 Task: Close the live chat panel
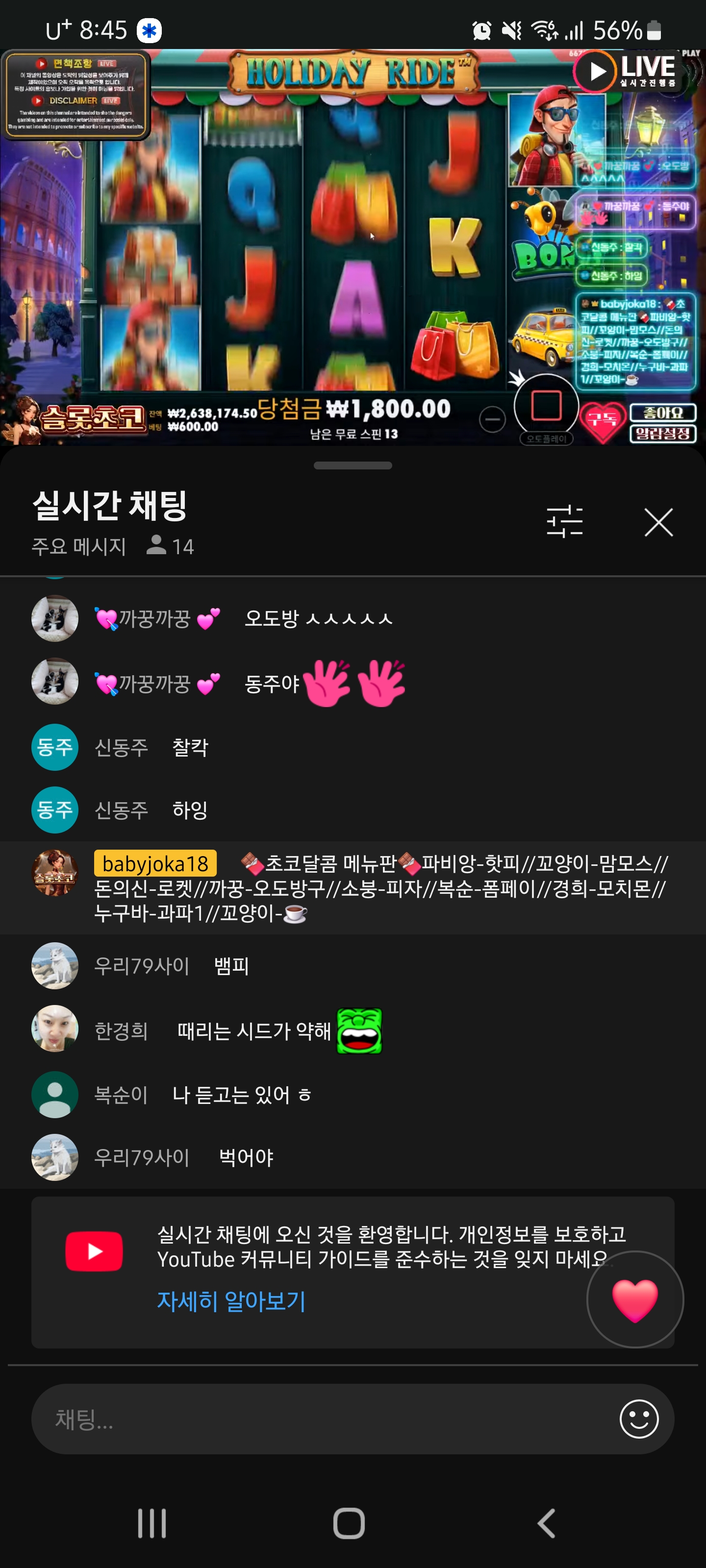click(658, 523)
